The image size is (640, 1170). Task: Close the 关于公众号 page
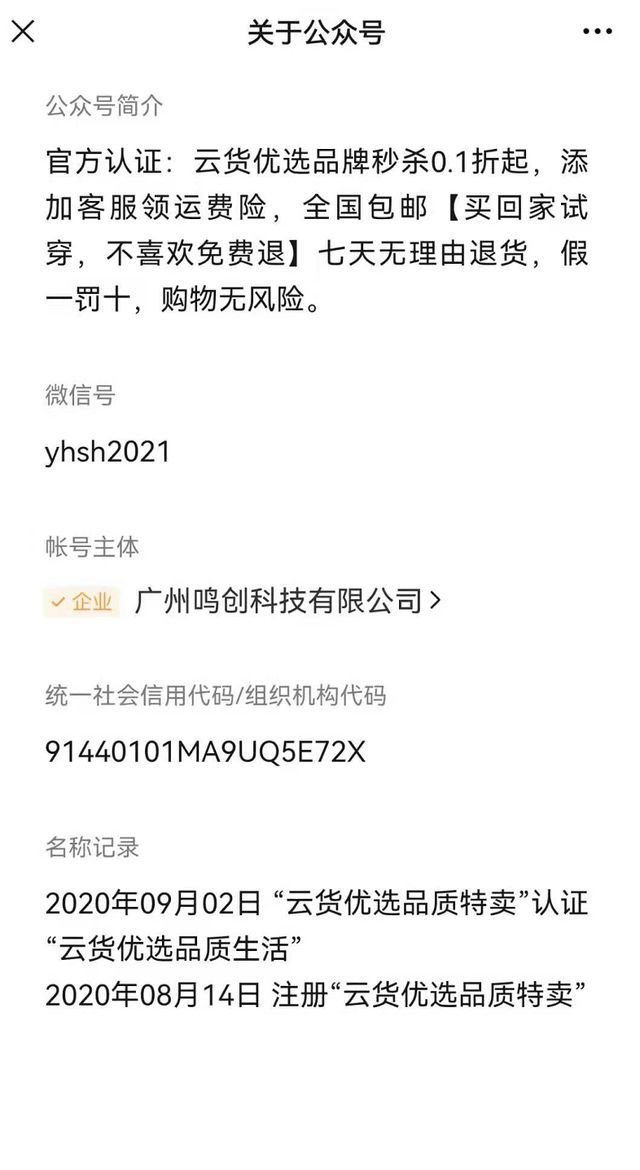click(x=23, y=31)
